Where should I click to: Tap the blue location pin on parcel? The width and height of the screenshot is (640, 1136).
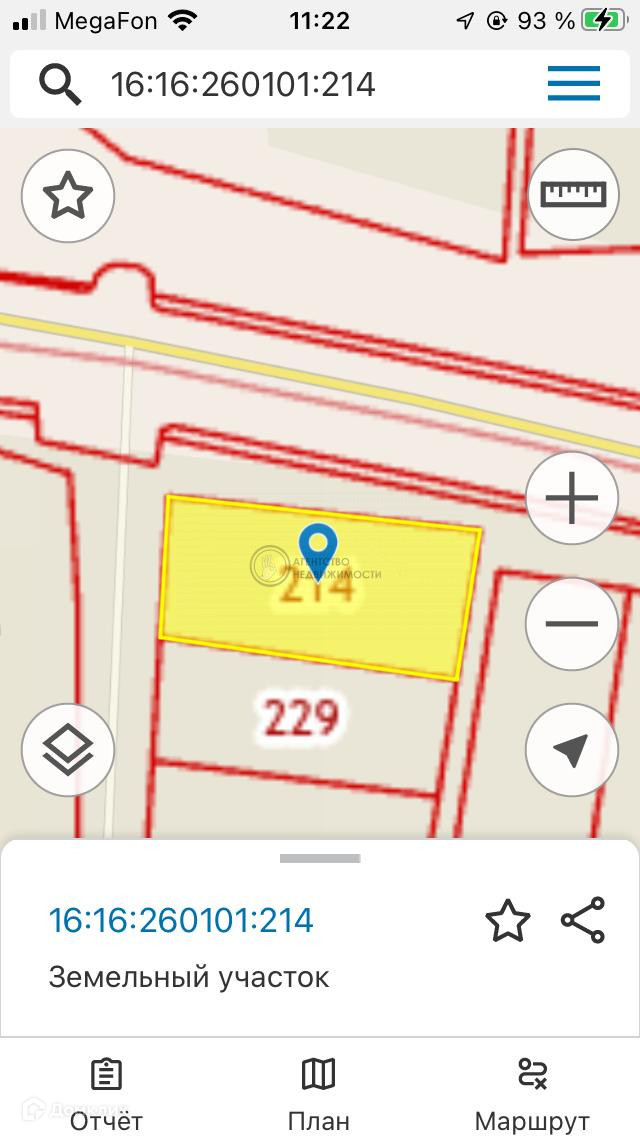(318, 548)
